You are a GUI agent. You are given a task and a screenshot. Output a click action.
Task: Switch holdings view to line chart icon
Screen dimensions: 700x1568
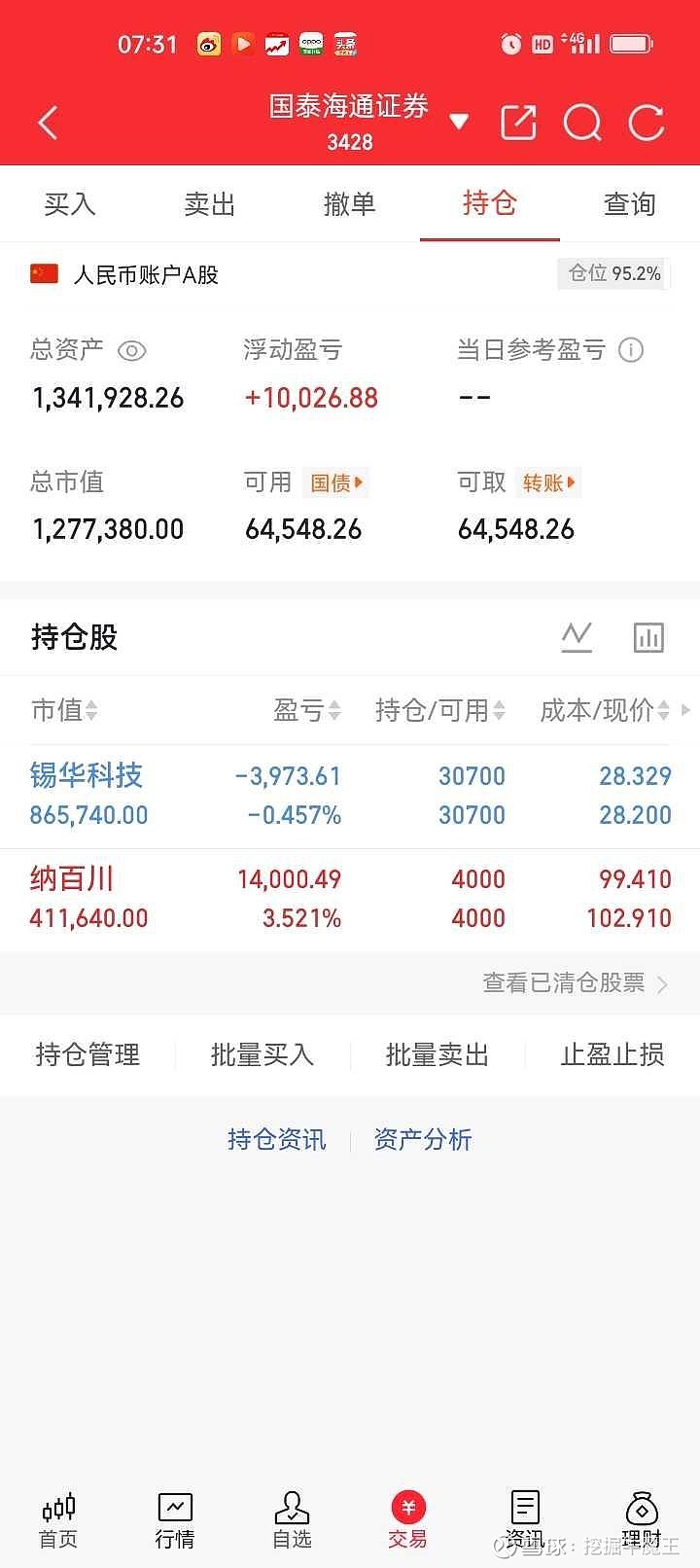(577, 637)
